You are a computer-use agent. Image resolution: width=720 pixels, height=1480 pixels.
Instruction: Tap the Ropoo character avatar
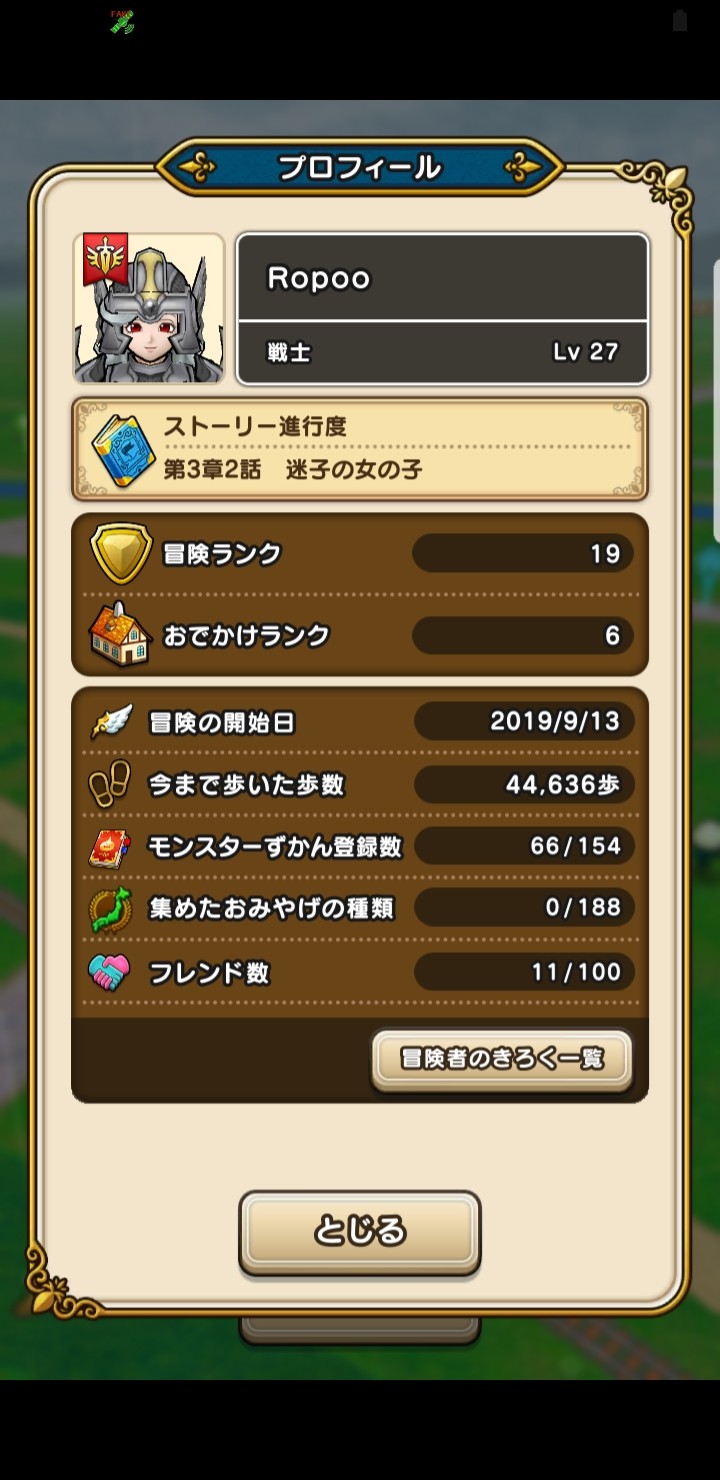point(149,309)
